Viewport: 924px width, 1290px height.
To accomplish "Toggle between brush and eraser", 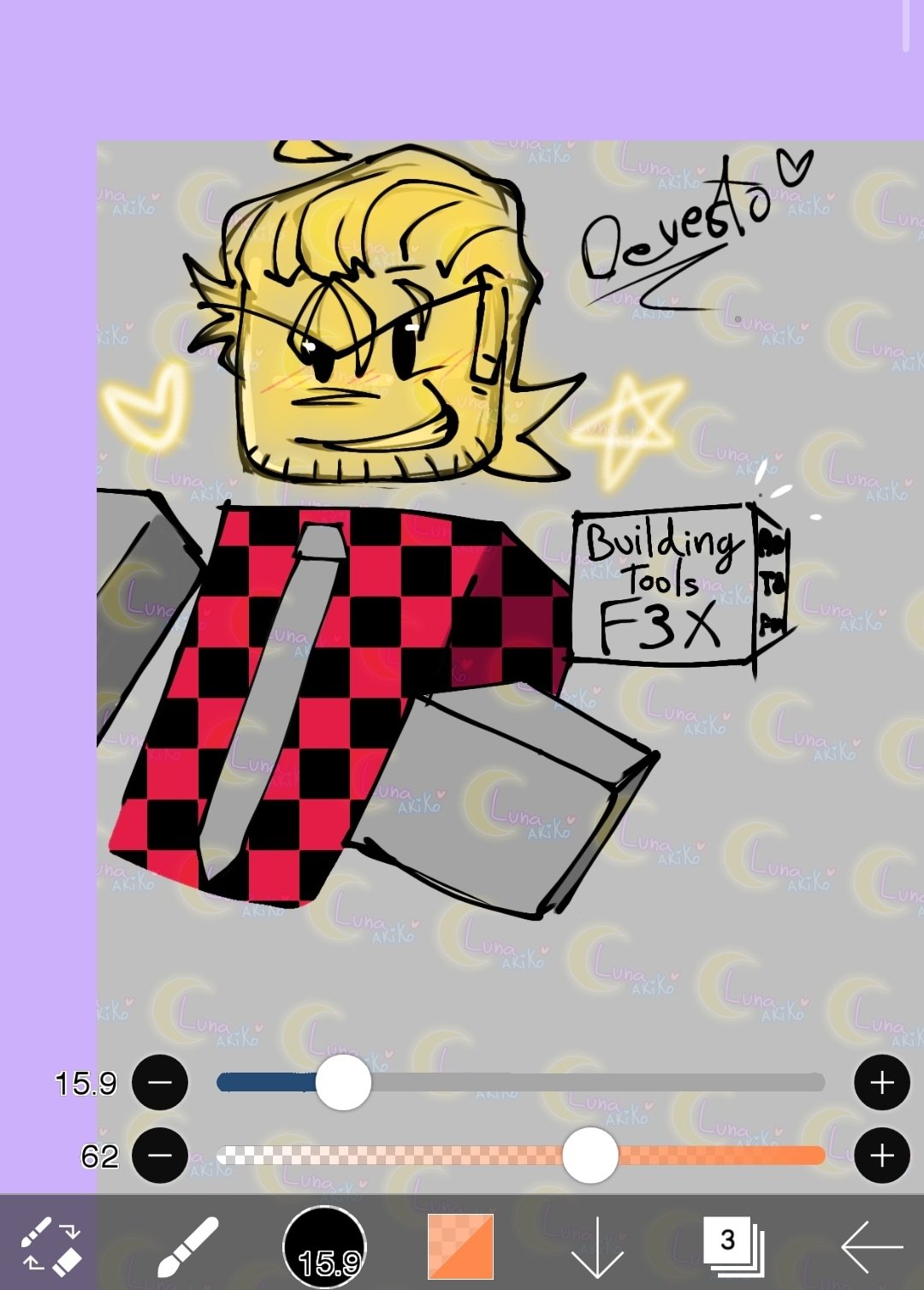I will pyautogui.click(x=50, y=1246).
